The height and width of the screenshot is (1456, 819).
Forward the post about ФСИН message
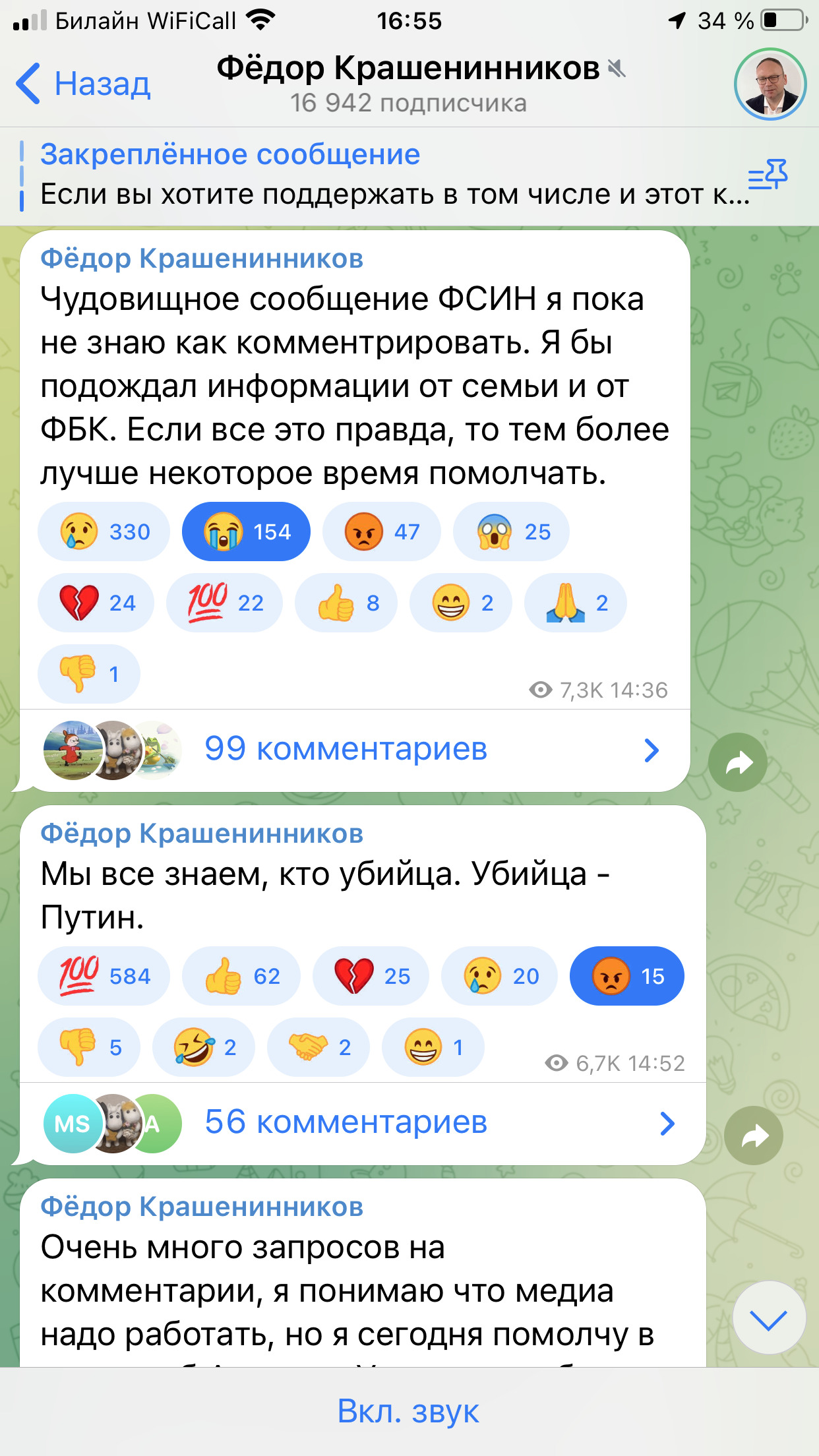738,762
